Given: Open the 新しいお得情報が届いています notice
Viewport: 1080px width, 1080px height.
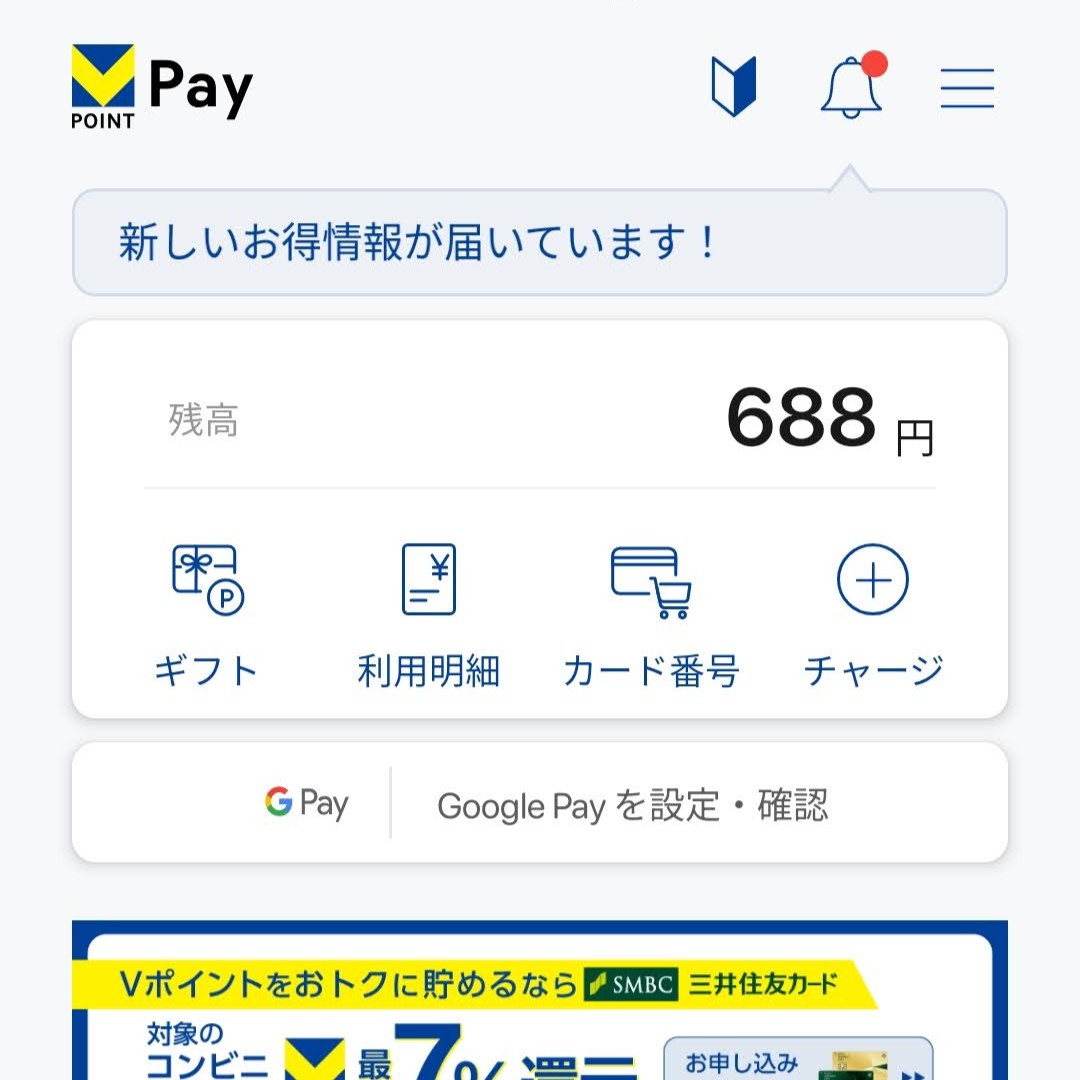Looking at the screenshot, I should [539, 243].
